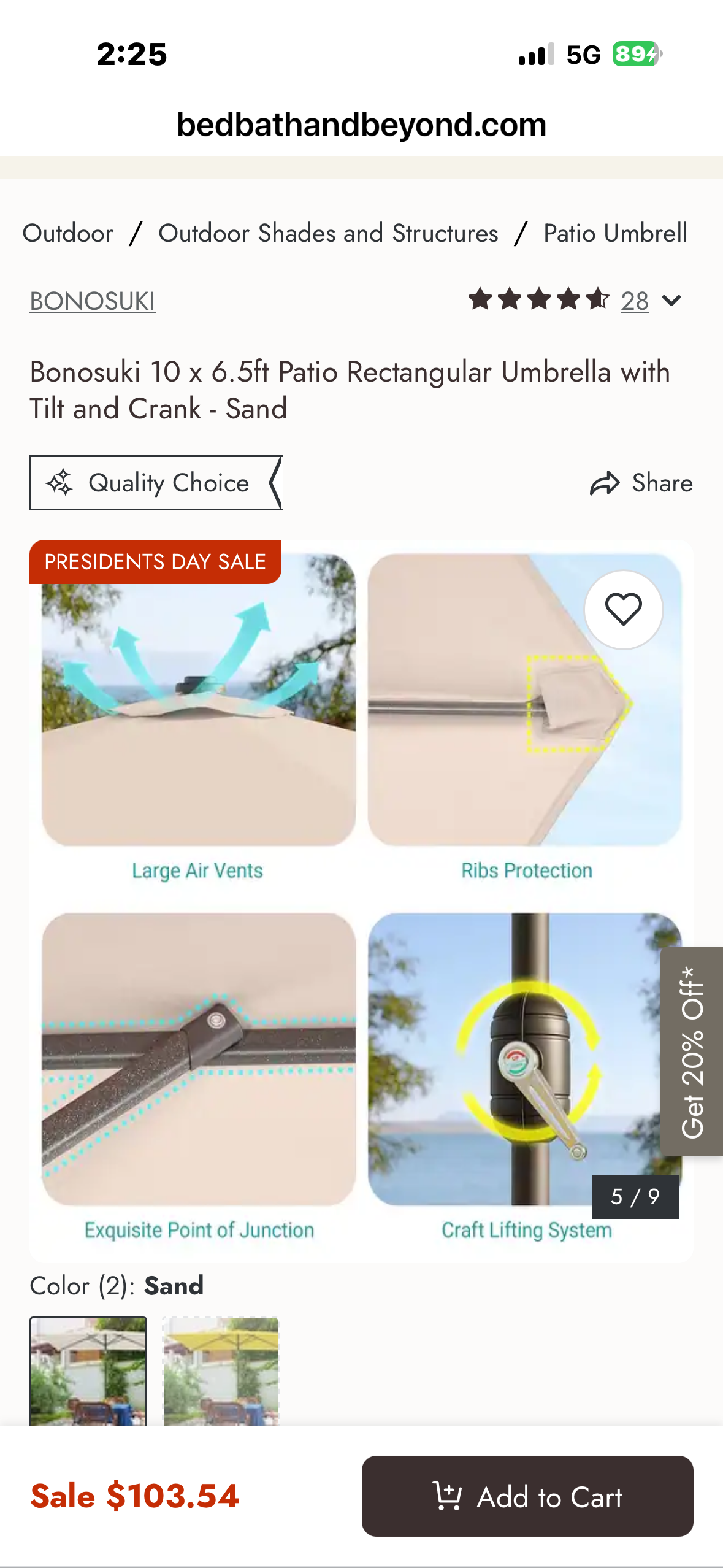Open the Get 20% Off side tab
Screen dimensions: 723x1568
click(691, 1051)
